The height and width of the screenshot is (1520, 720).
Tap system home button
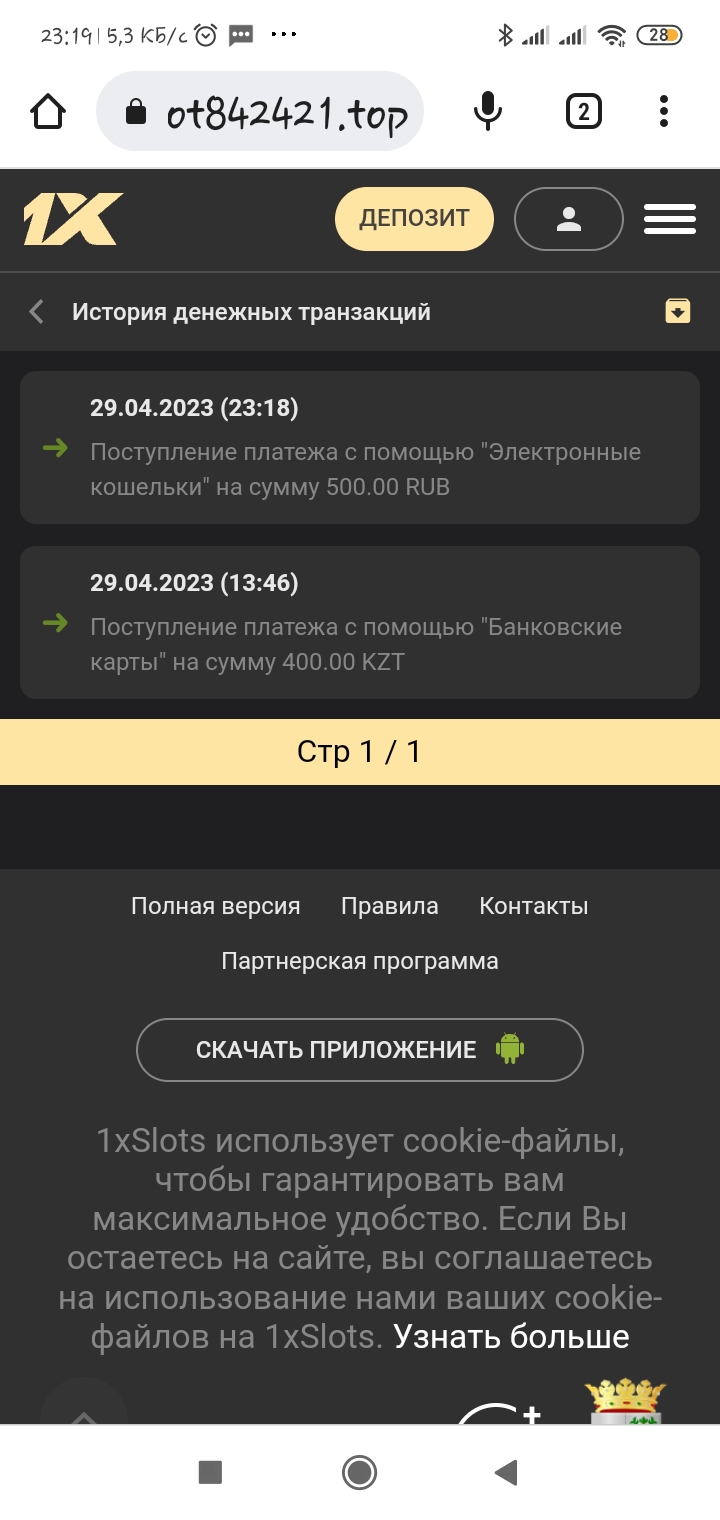[359, 1471]
